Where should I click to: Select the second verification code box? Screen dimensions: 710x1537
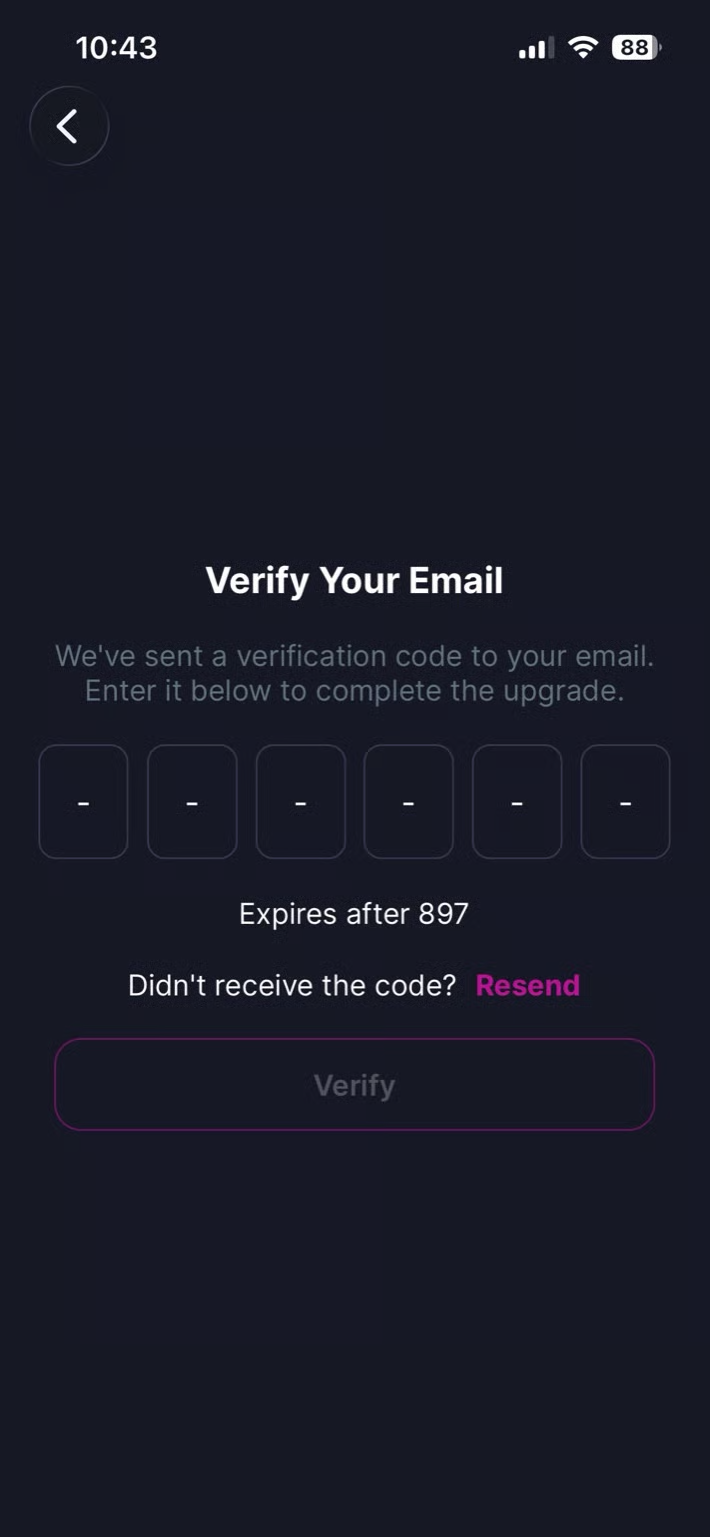click(x=192, y=801)
